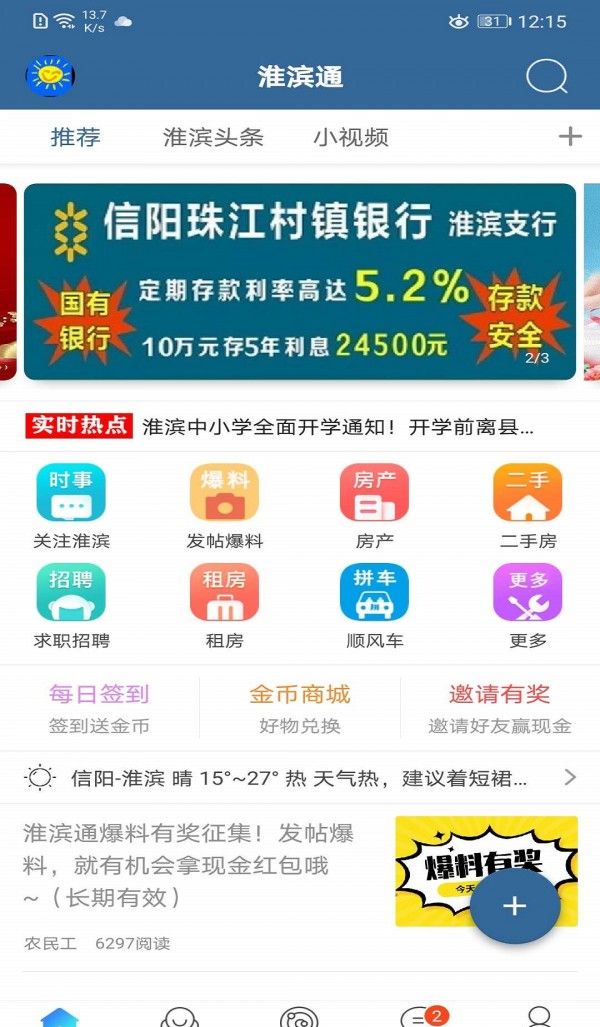The image size is (600, 1027).
Task: Switch to the 淮滨头条 tab
Action: pyautogui.click(x=213, y=137)
